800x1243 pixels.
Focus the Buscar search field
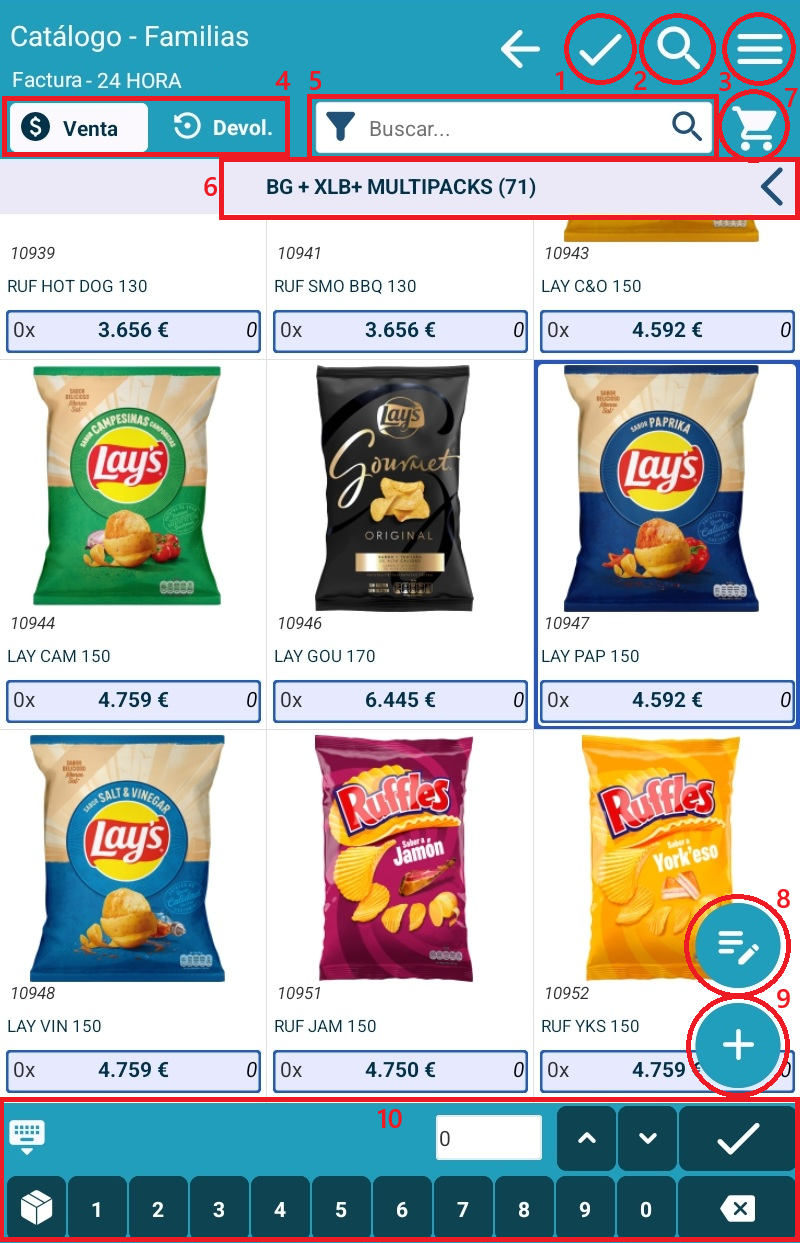point(510,128)
